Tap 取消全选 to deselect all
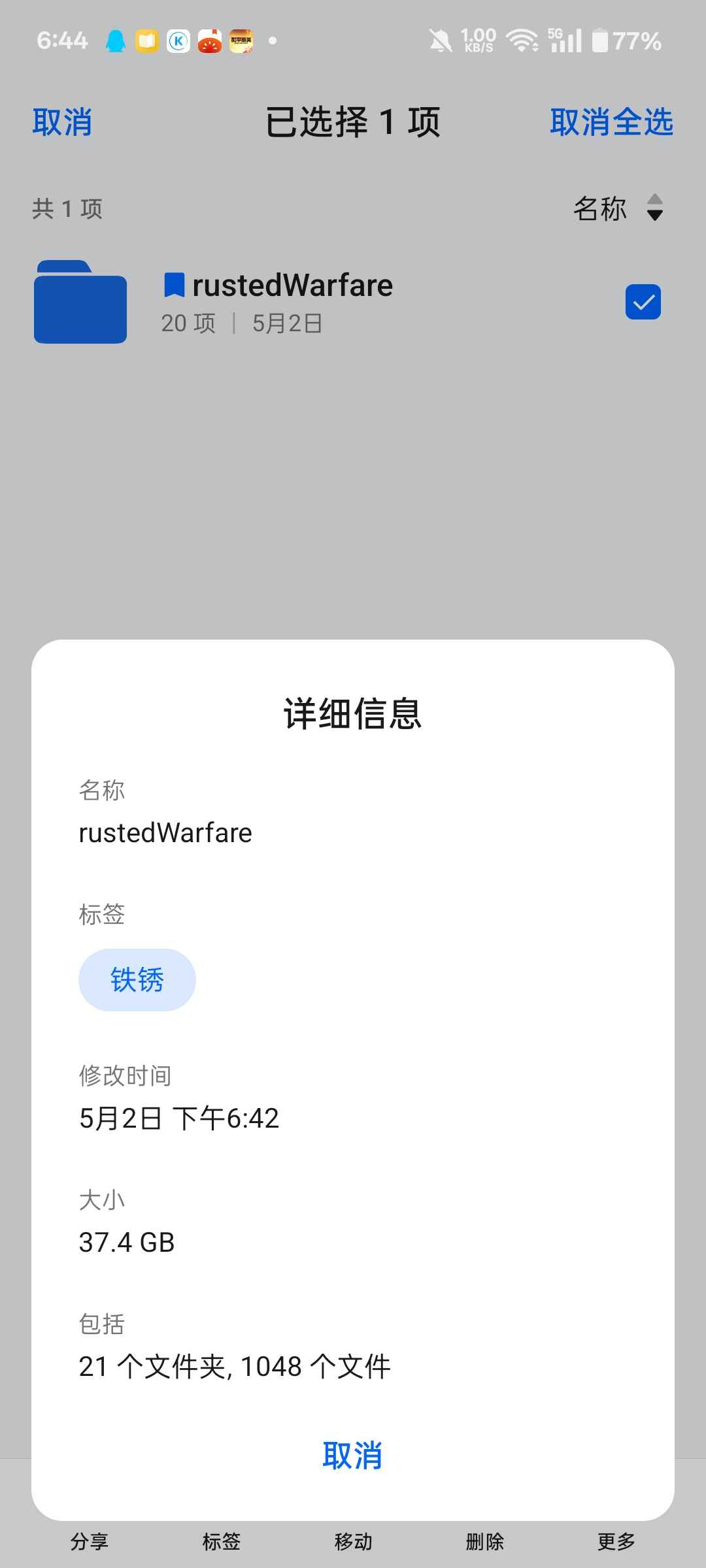 611,122
